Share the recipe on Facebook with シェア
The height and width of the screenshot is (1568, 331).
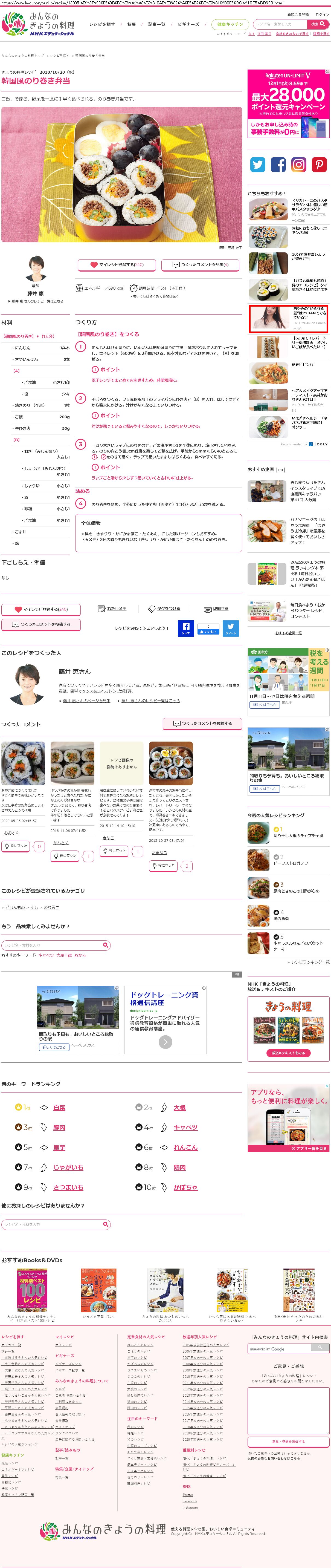185,628
